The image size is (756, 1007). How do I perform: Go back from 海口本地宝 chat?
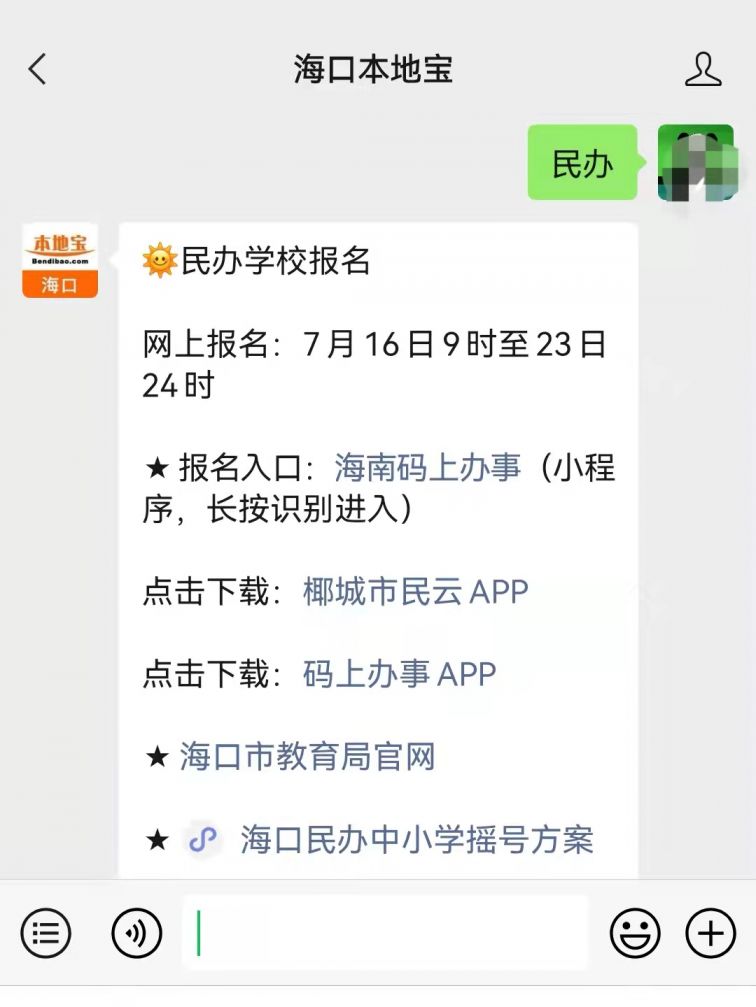(38, 69)
